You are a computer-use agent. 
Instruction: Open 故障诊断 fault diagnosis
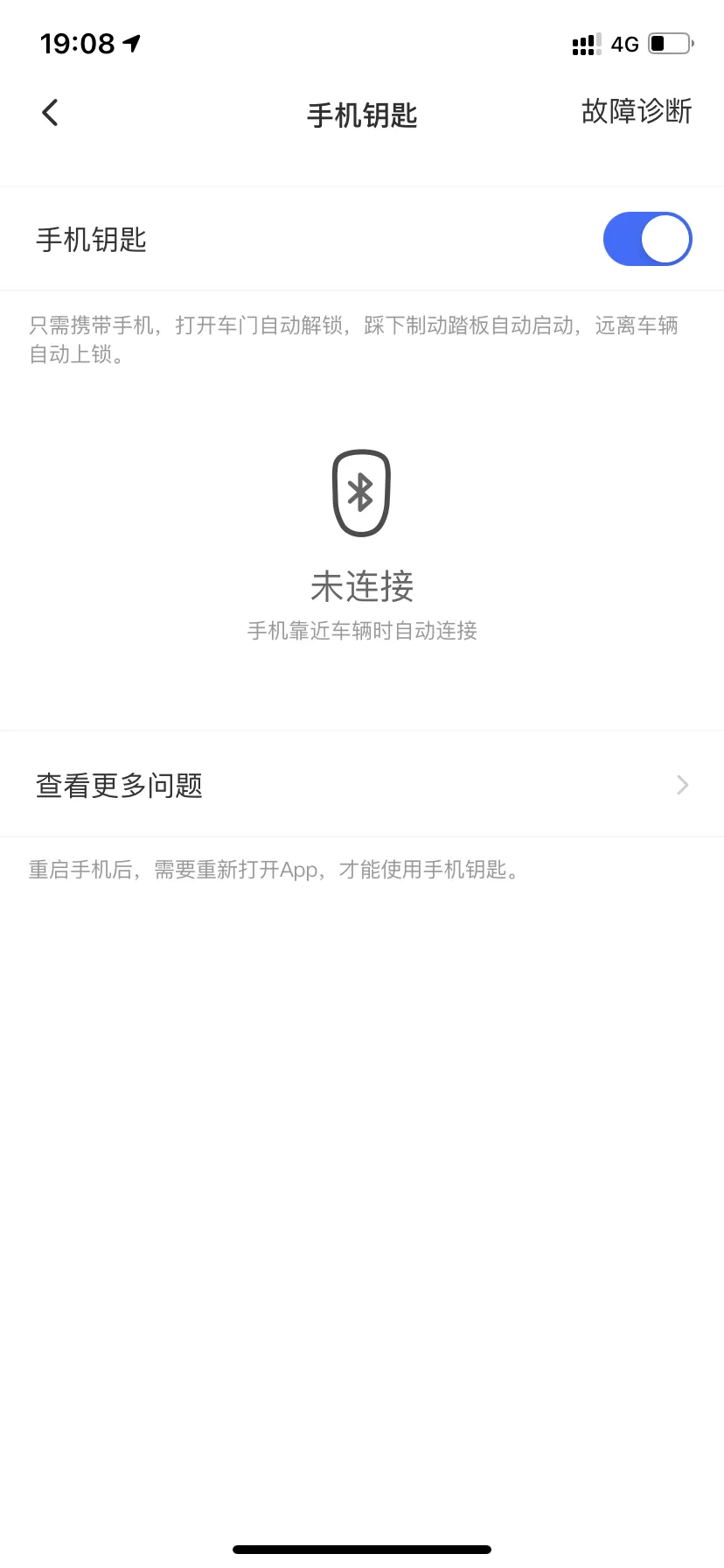point(636,112)
